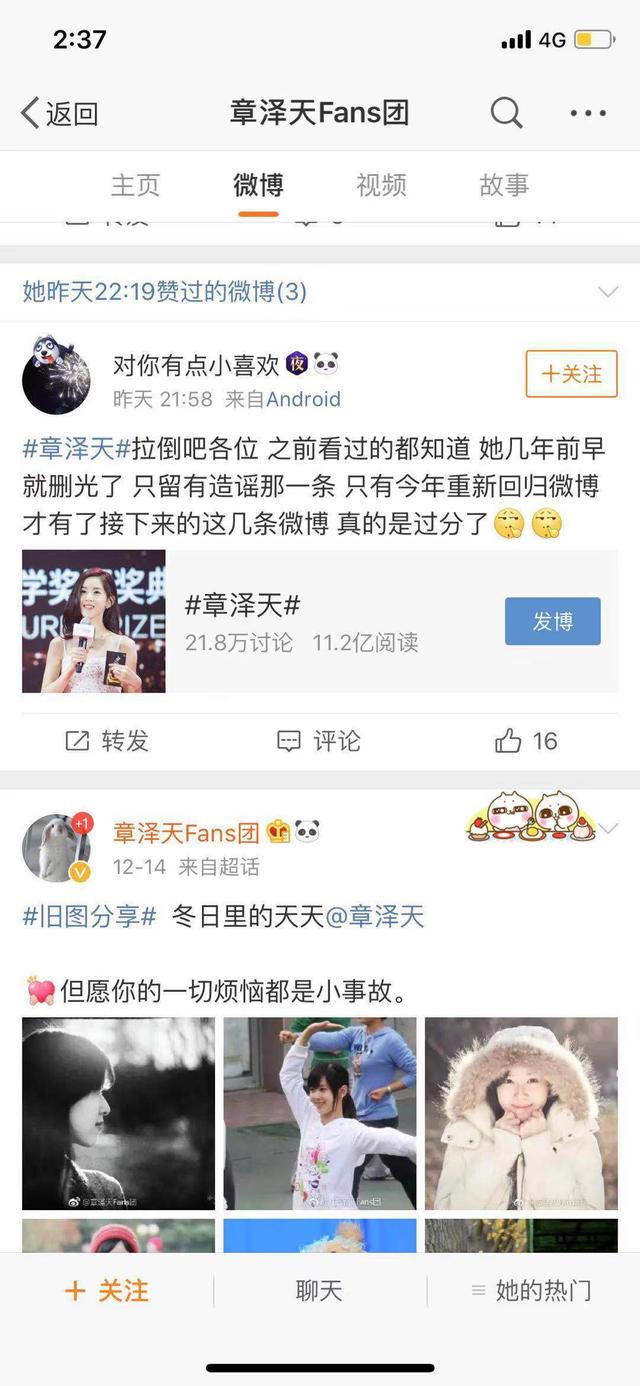This screenshot has height=1386, width=640.
Task: View the fur-hood winter coat photo
Action: [521, 1114]
